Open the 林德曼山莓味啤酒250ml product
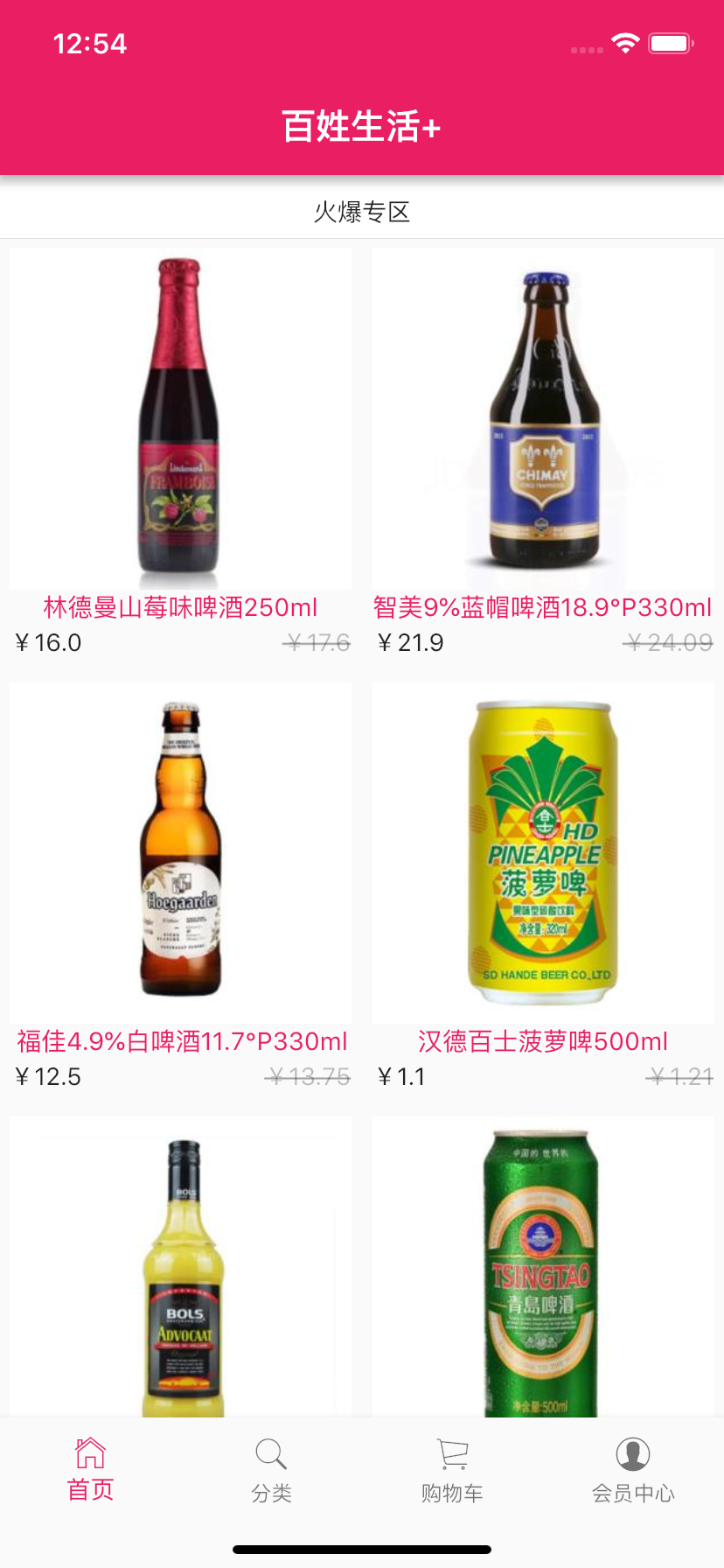Viewport: 724px width, 1568px height. [180, 418]
